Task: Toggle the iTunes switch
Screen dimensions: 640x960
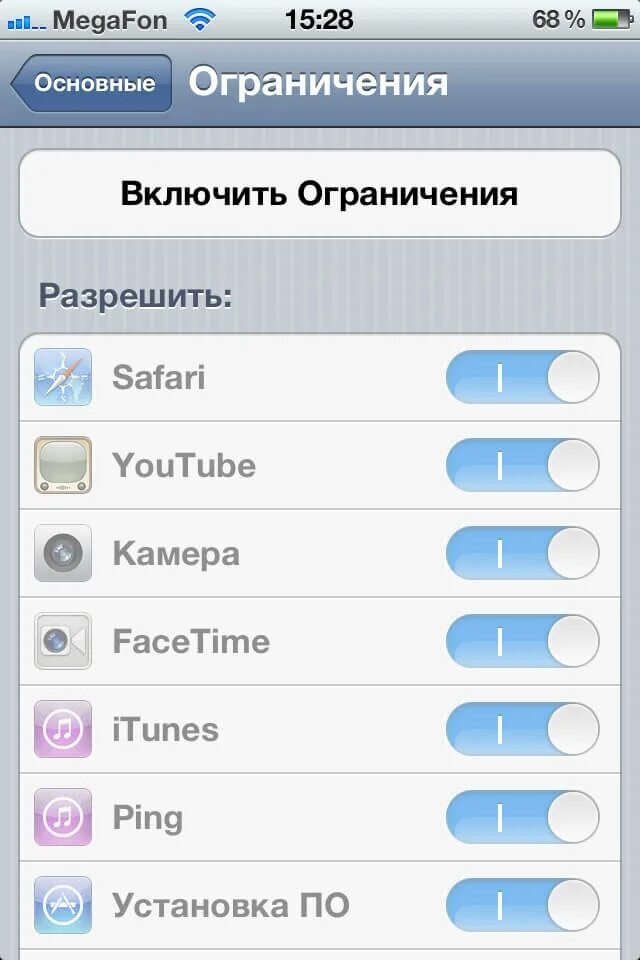Action: (x=522, y=729)
